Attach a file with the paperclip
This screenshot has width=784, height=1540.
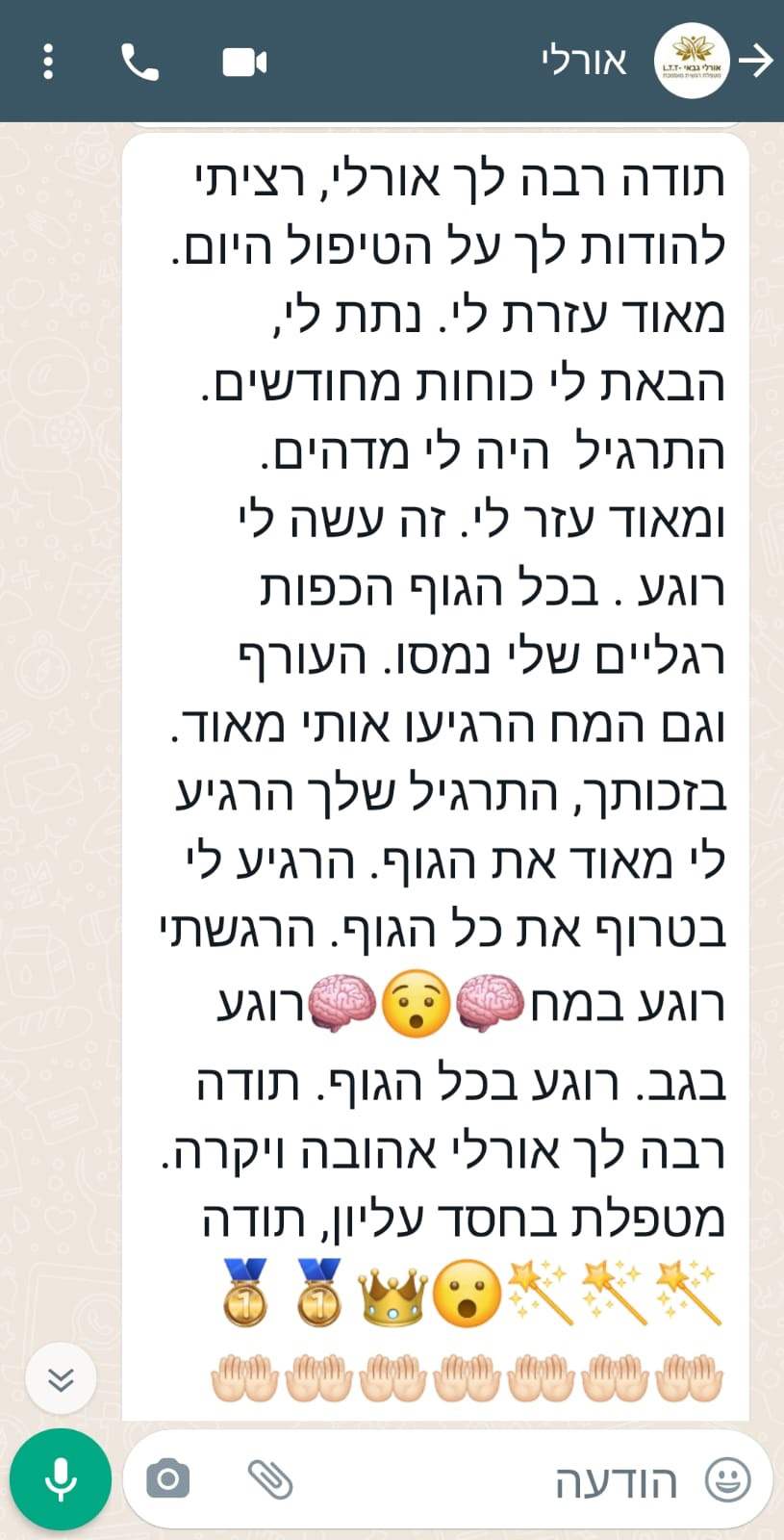270,1479
